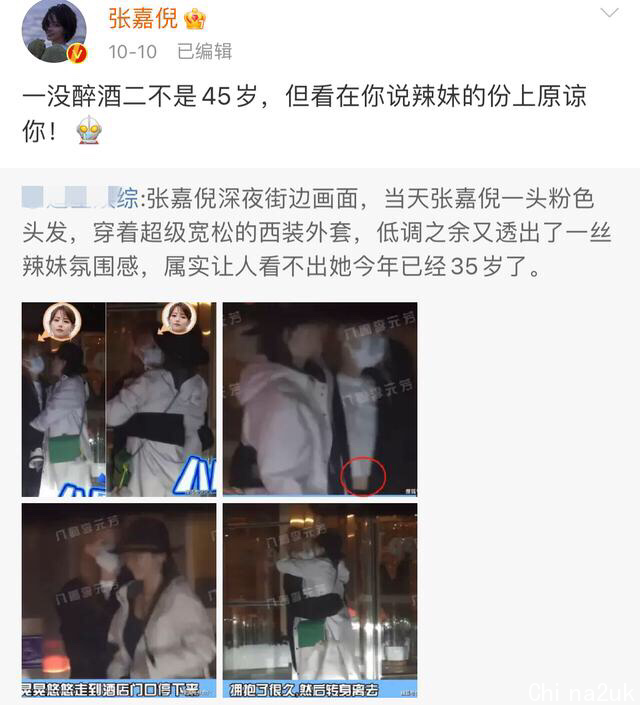Open 张嘉倪's profile avatar
Image resolution: width=640 pixels, height=705 pixels.
53,30
